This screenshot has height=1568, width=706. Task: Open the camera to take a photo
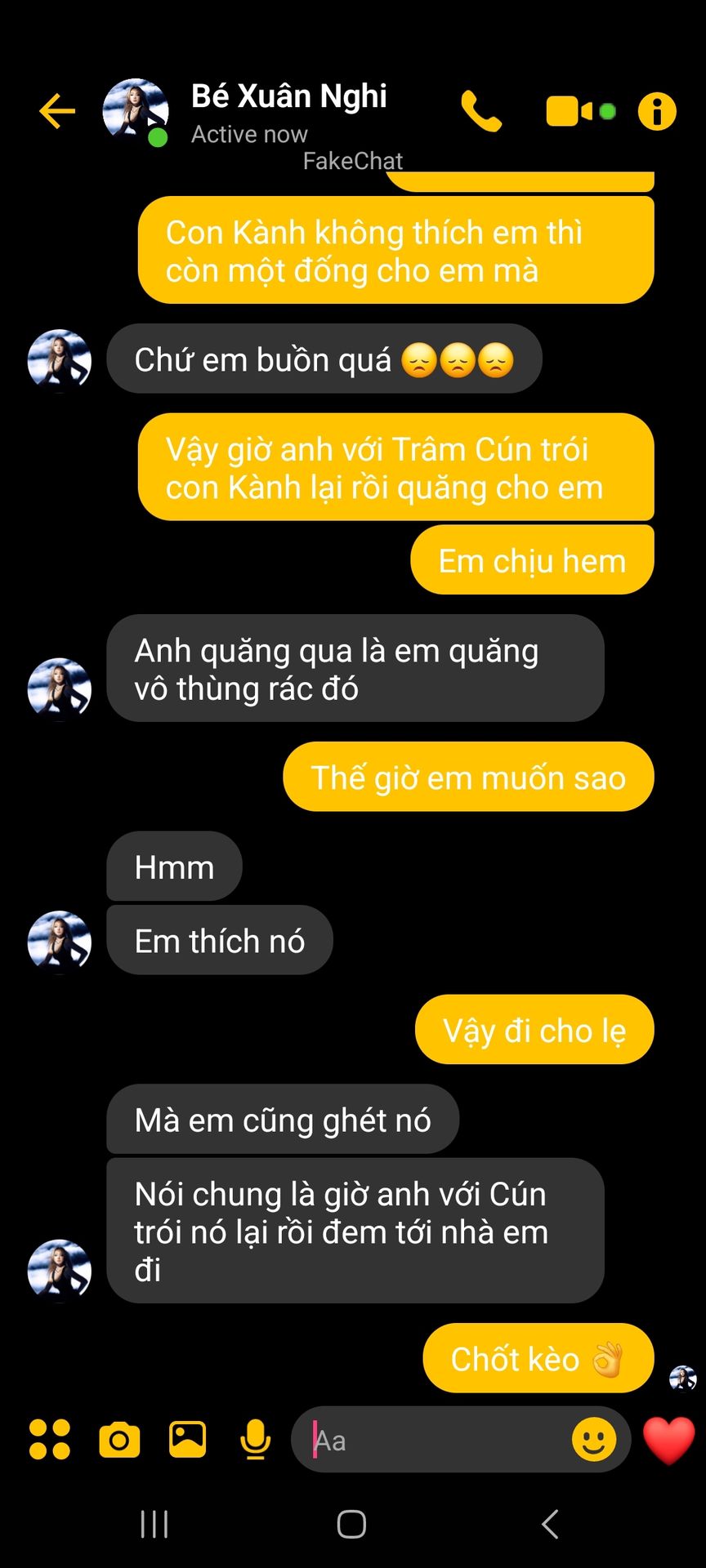click(x=119, y=1439)
